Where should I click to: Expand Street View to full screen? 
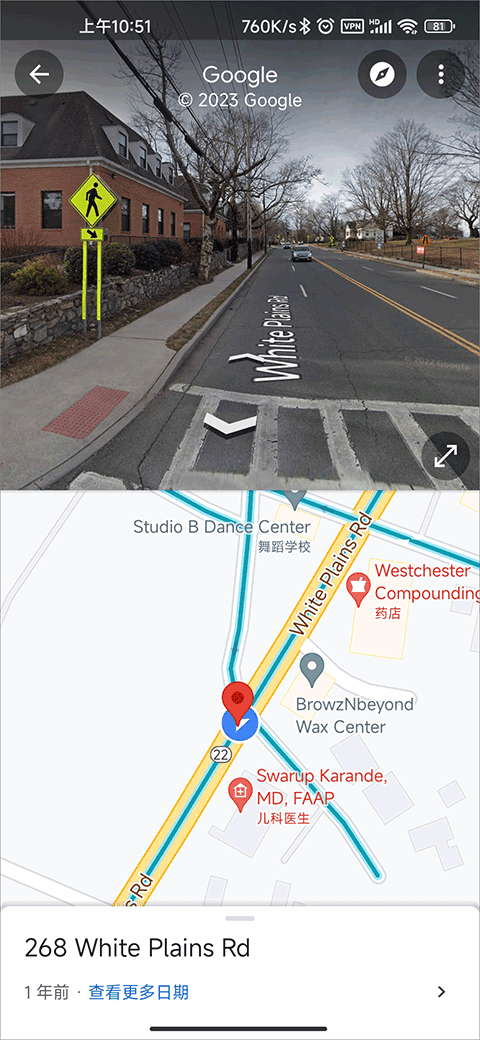tap(446, 456)
